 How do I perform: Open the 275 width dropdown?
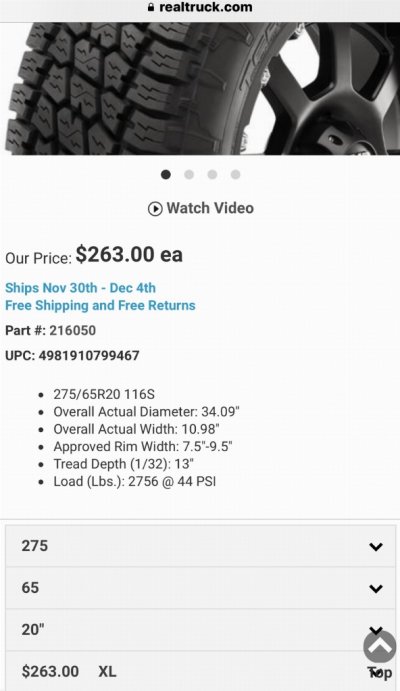tap(200, 546)
